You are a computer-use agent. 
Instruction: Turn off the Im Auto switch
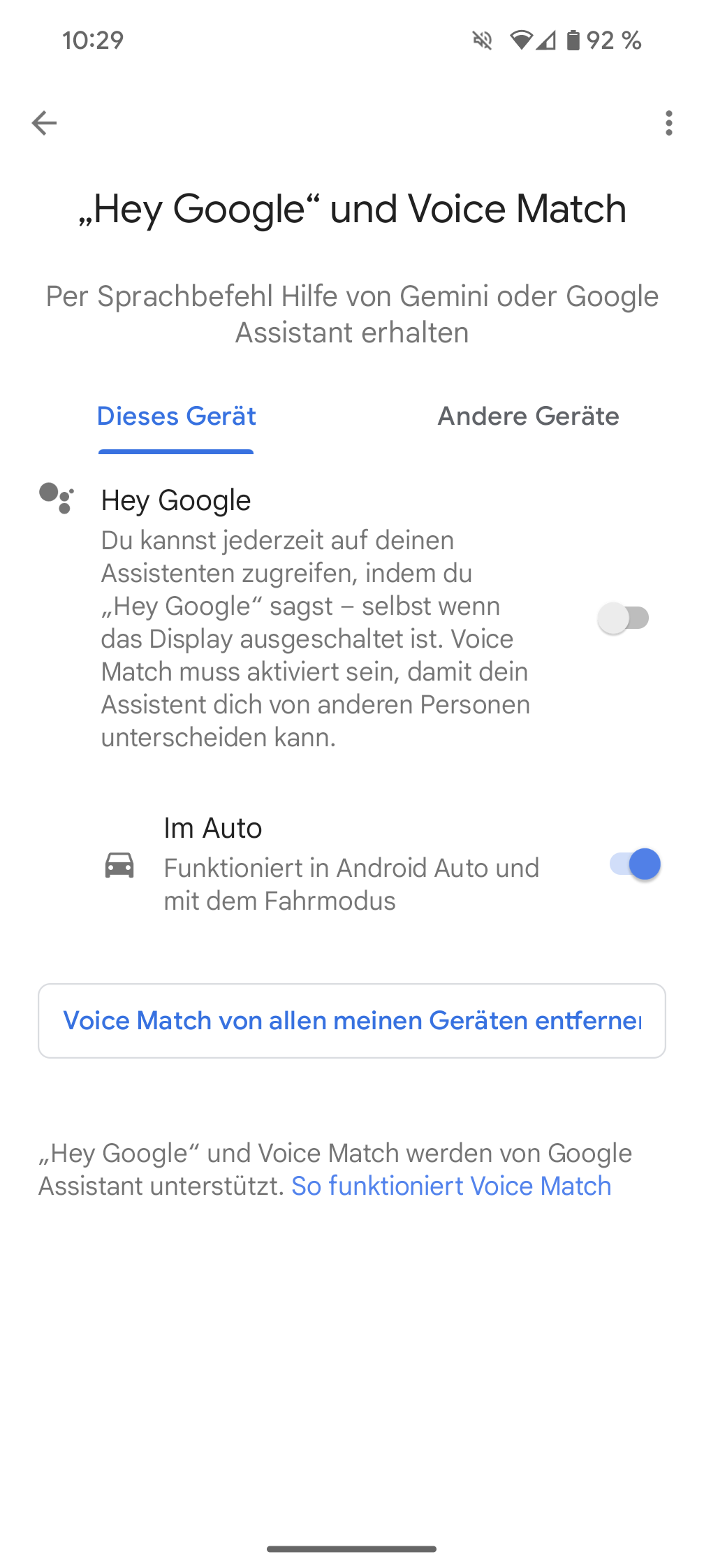[635, 864]
